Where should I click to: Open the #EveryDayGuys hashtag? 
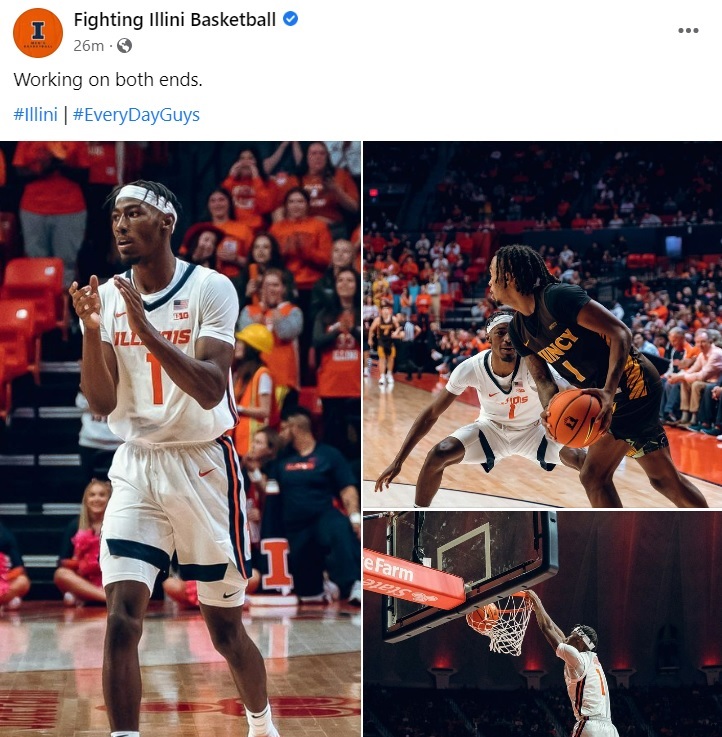pos(136,115)
